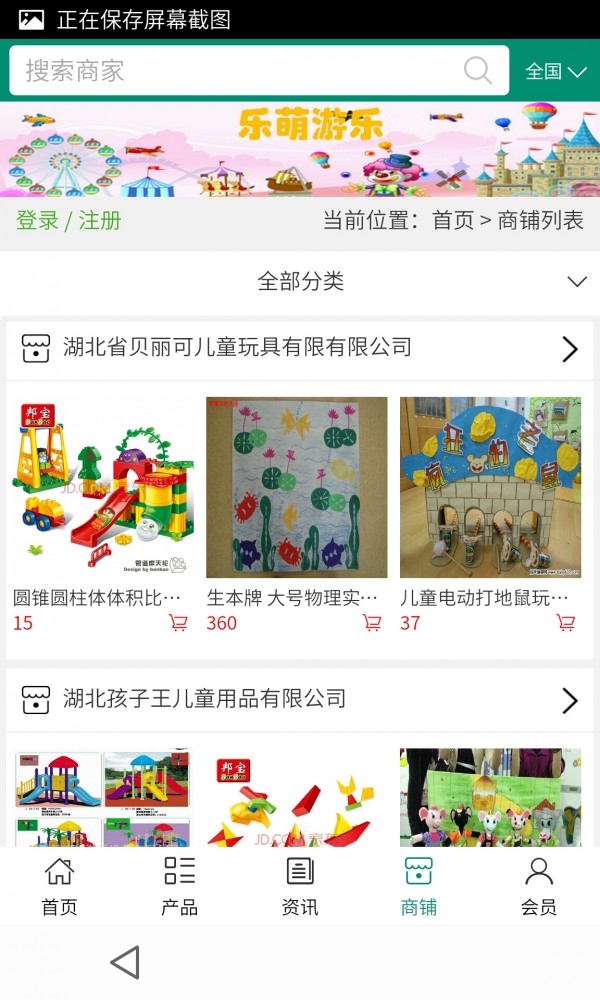Switch to the 资讯 tab
The width and height of the screenshot is (600, 1000).
300,886
